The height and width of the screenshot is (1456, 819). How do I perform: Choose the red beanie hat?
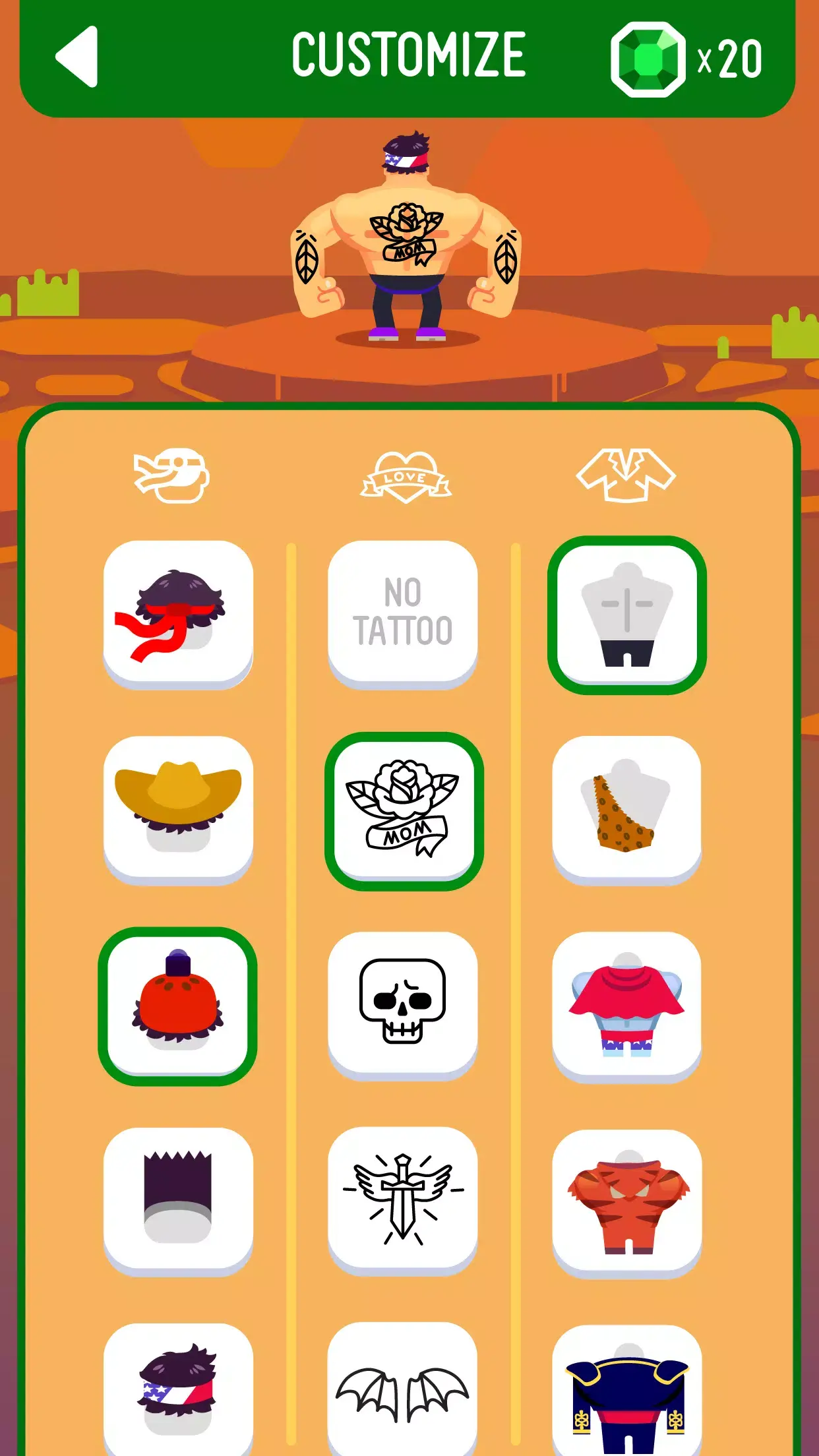pyautogui.click(x=178, y=1006)
